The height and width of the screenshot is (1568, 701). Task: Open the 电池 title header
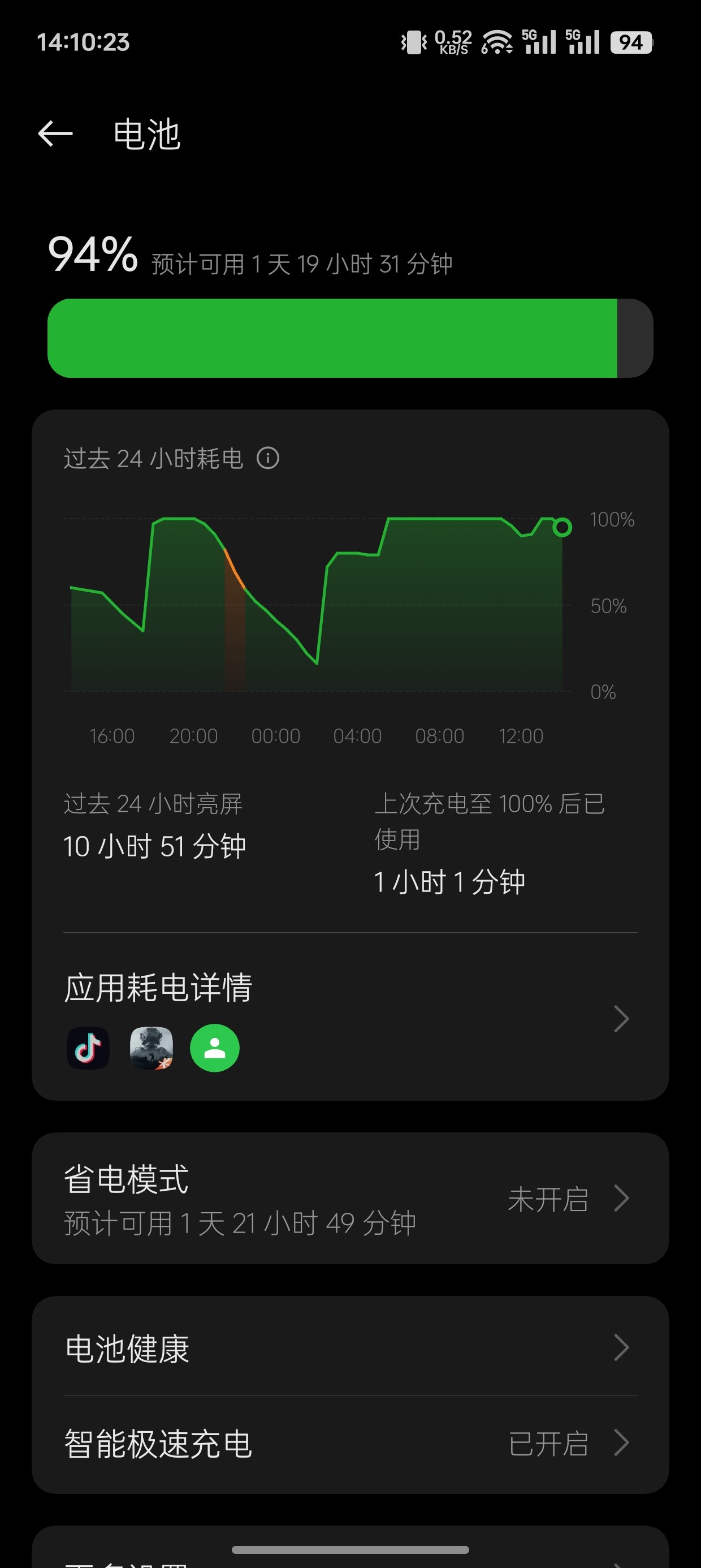click(145, 135)
